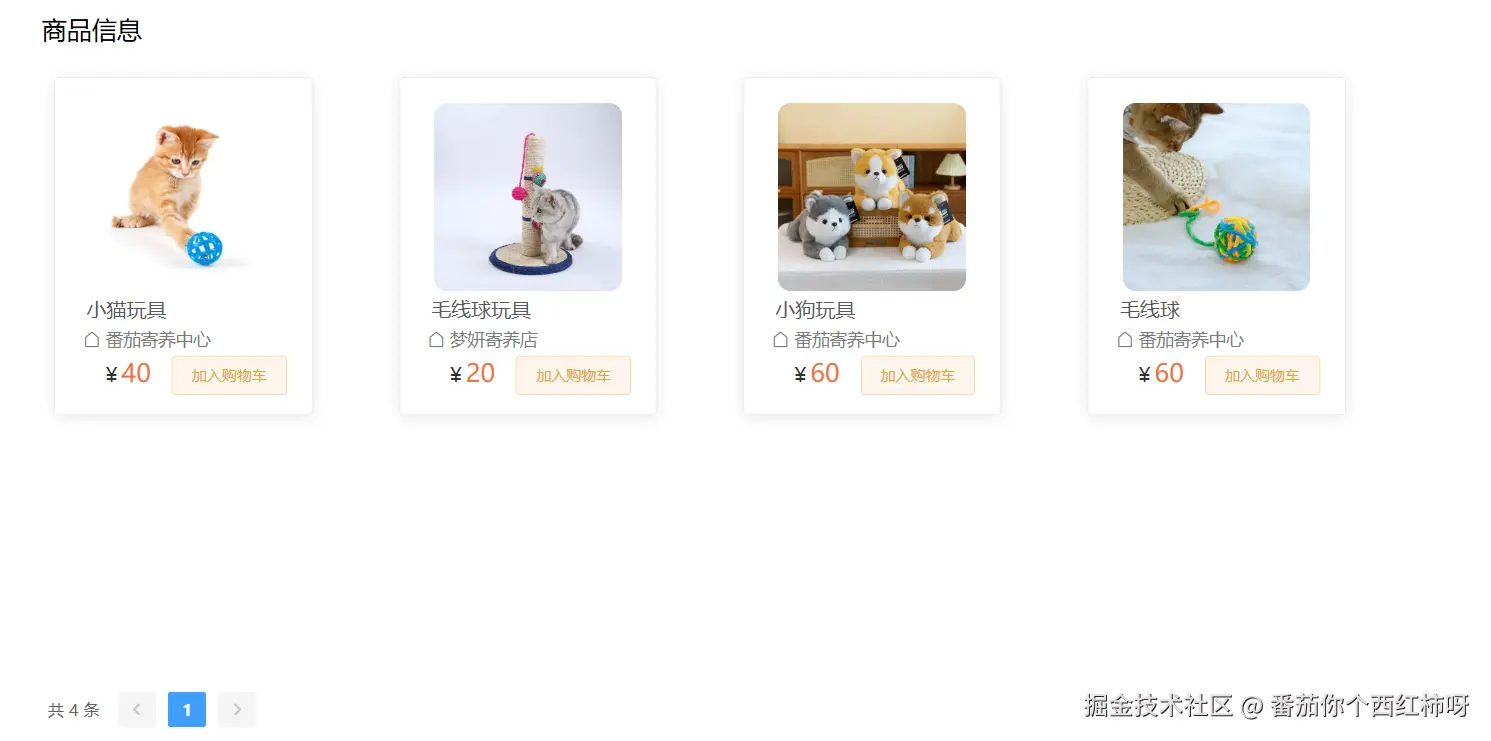Go to the previous page arrow

coord(137,710)
